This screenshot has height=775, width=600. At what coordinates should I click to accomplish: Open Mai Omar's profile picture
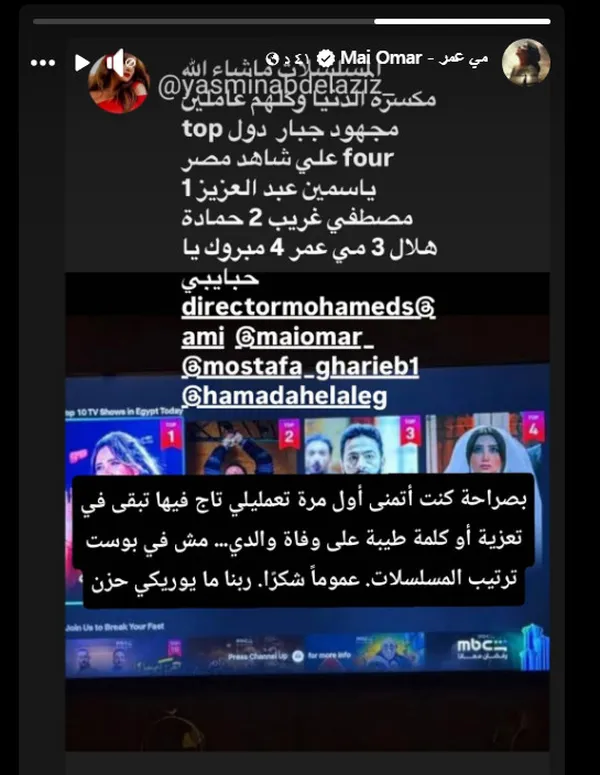point(525,62)
